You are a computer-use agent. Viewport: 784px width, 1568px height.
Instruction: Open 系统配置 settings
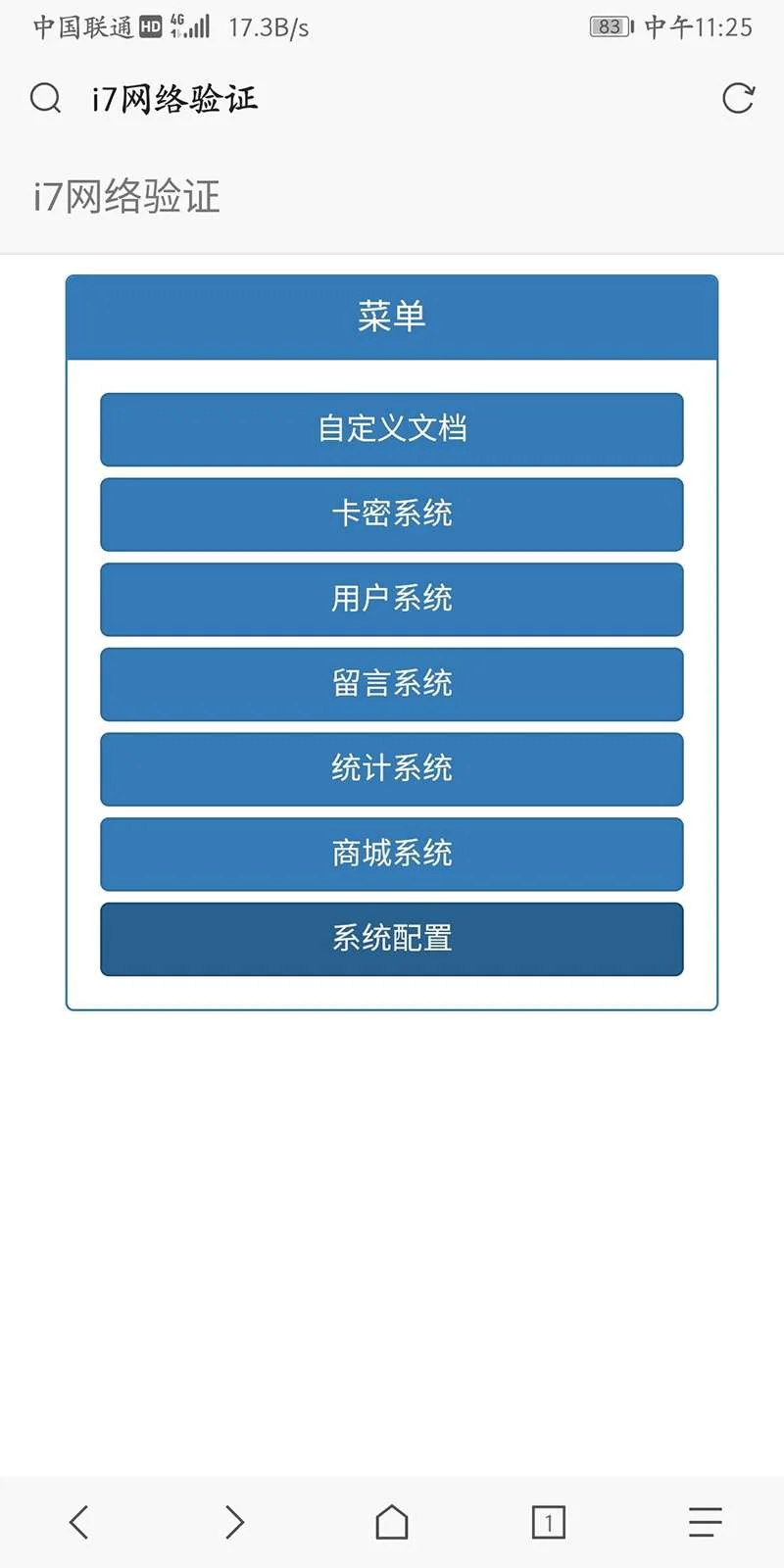(x=392, y=939)
